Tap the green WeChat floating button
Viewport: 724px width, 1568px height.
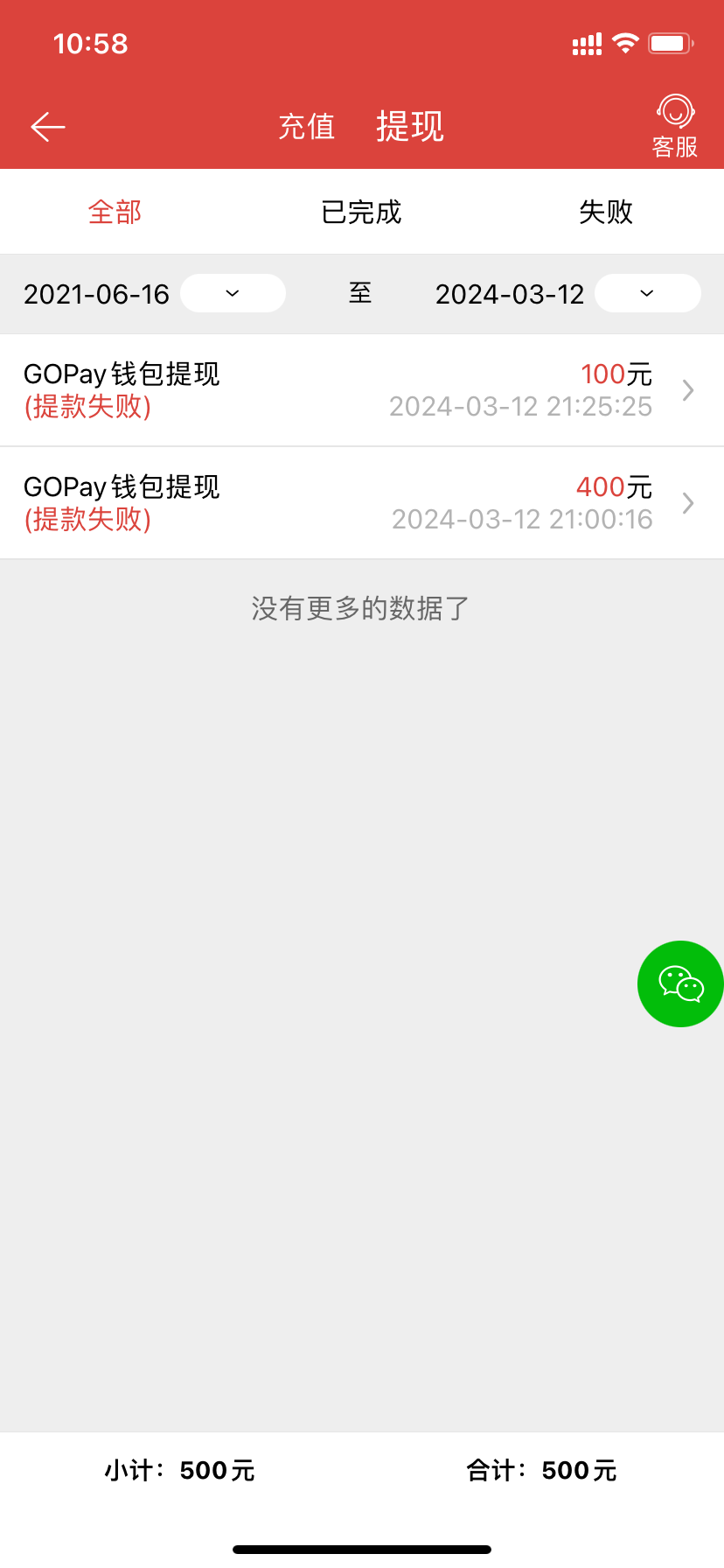(x=680, y=983)
